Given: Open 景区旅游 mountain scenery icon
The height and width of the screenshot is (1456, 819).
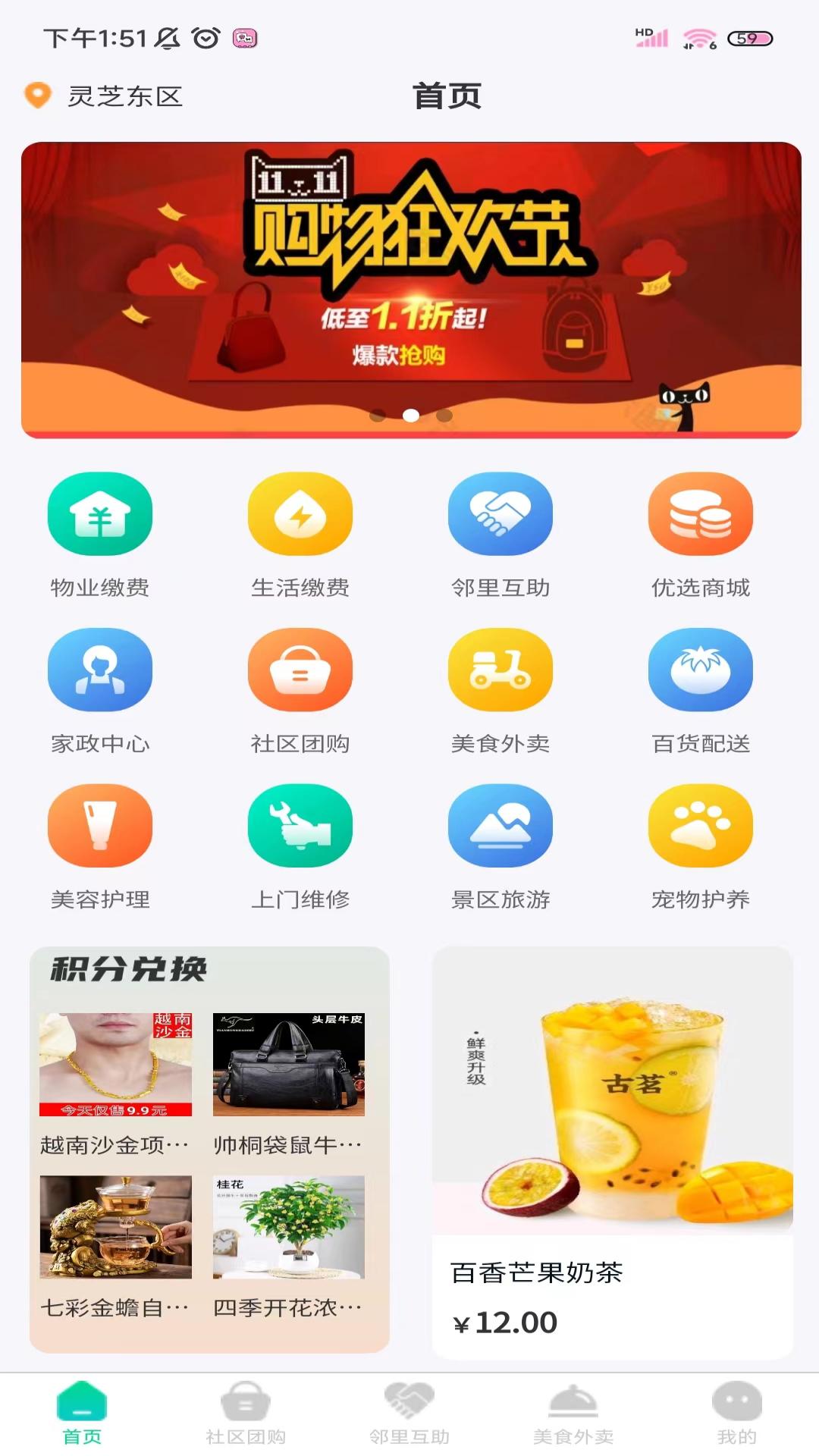Looking at the screenshot, I should (500, 827).
